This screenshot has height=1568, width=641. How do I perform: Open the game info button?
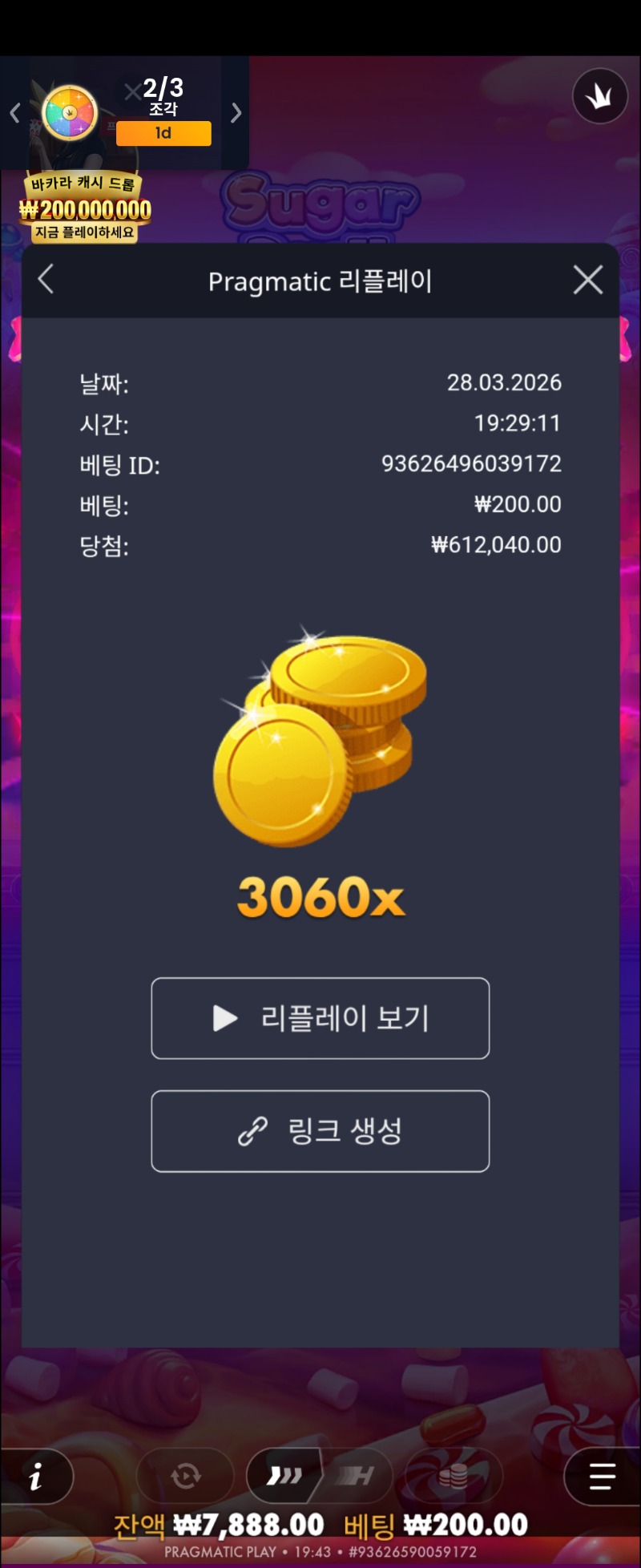(36, 1476)
